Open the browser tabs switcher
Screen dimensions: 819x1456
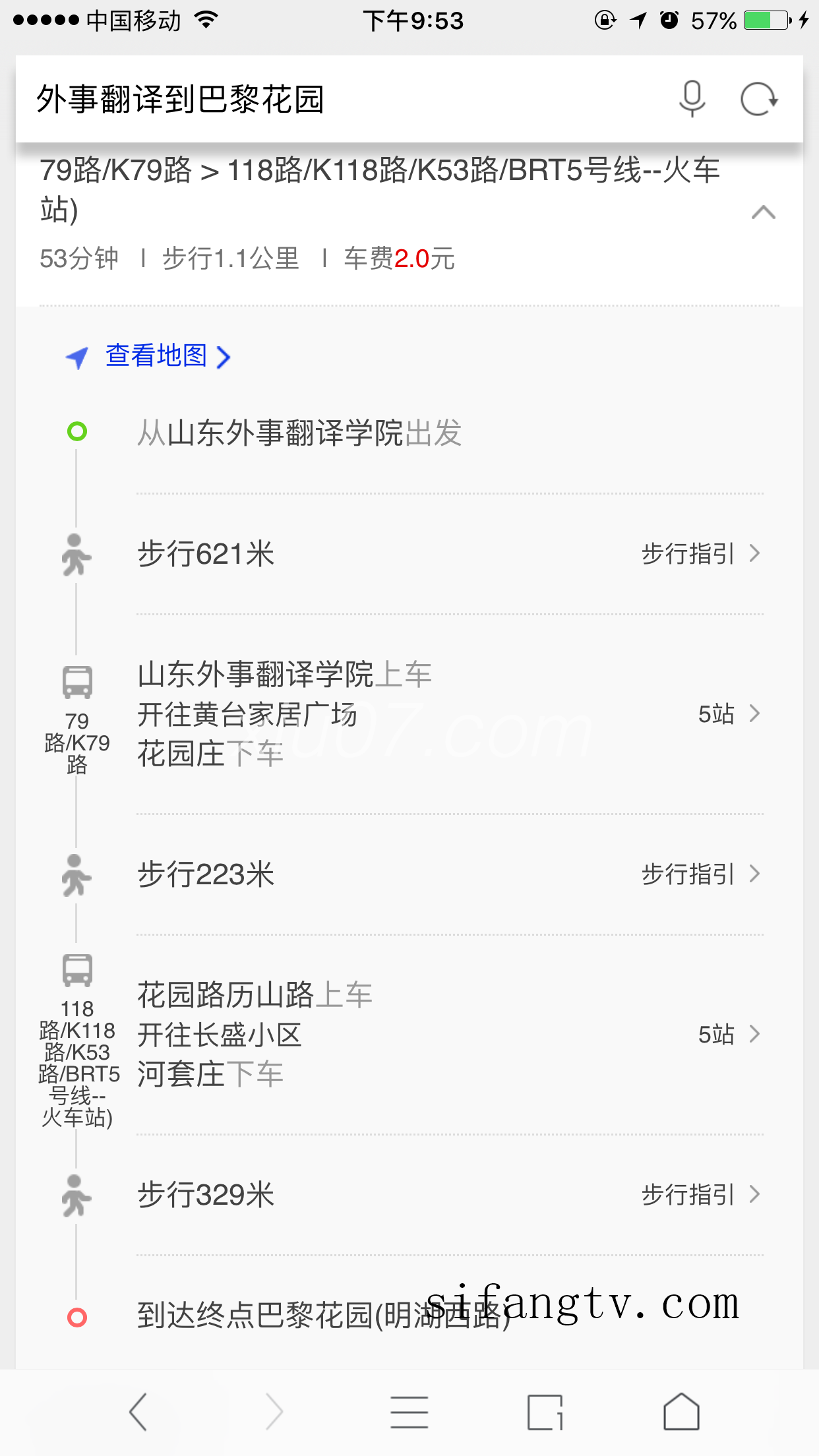[x=545, y=1412]
